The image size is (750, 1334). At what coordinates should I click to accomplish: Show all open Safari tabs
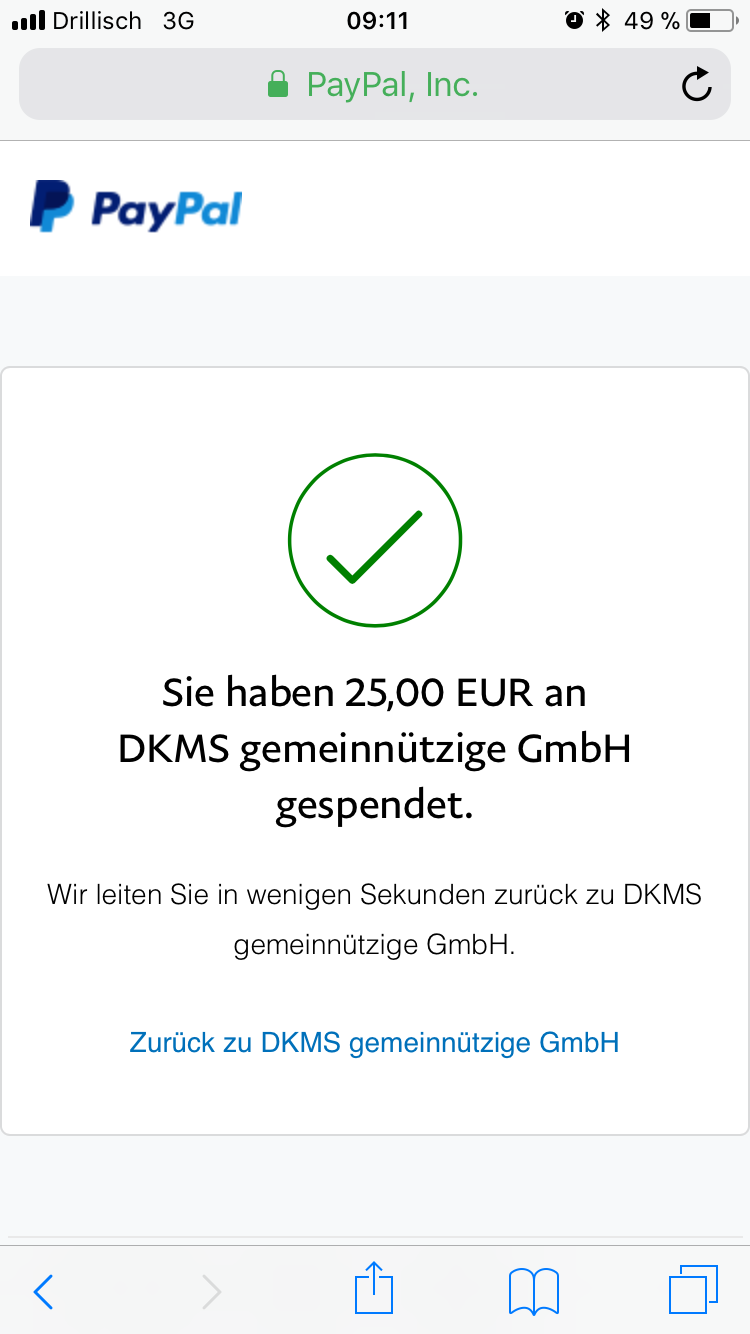pos(693,1290)
